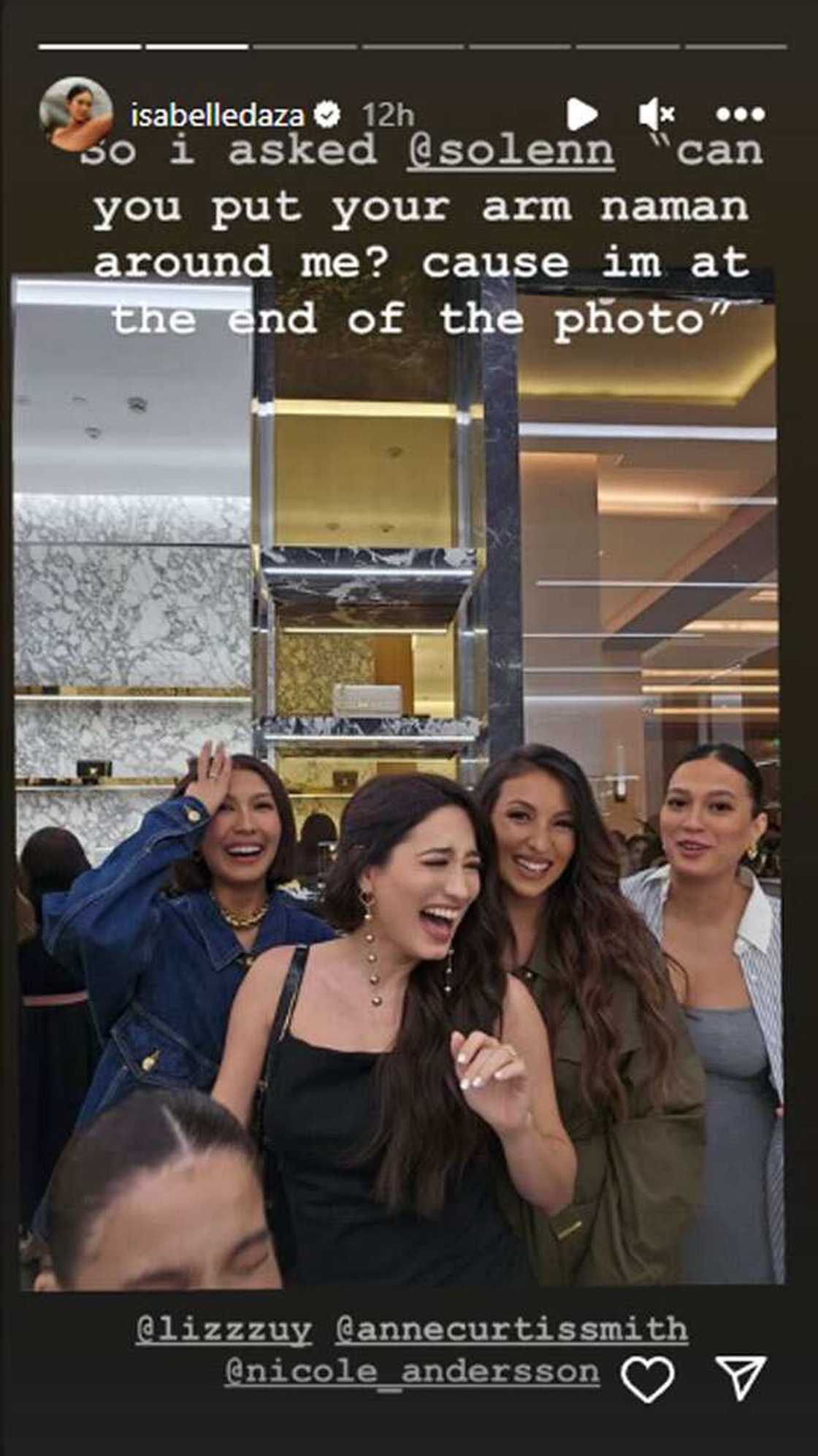Open the isabelledaza username
The image size is (818, 1456).
217,115
